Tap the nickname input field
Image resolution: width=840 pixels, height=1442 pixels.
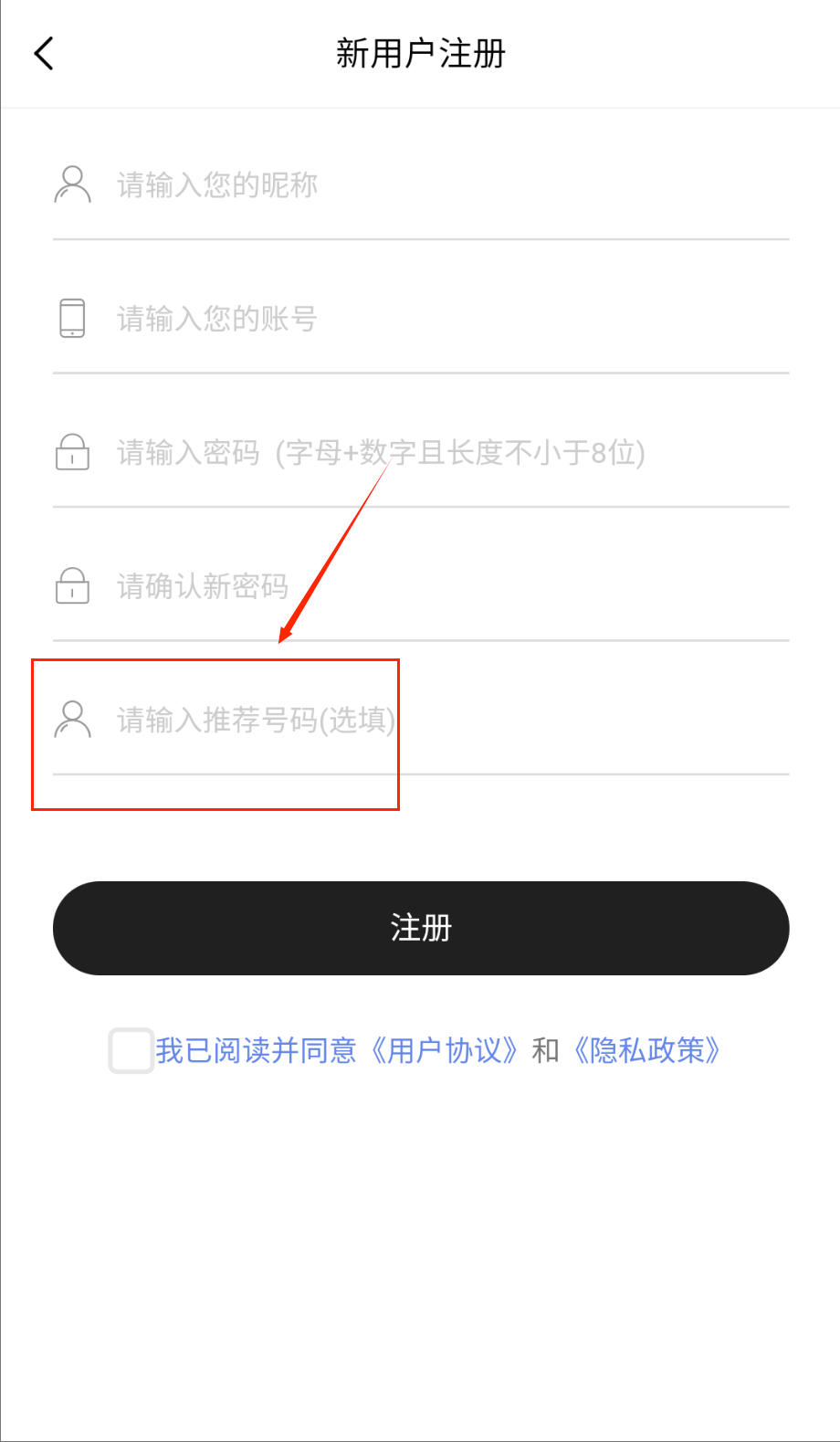(420, 185)
